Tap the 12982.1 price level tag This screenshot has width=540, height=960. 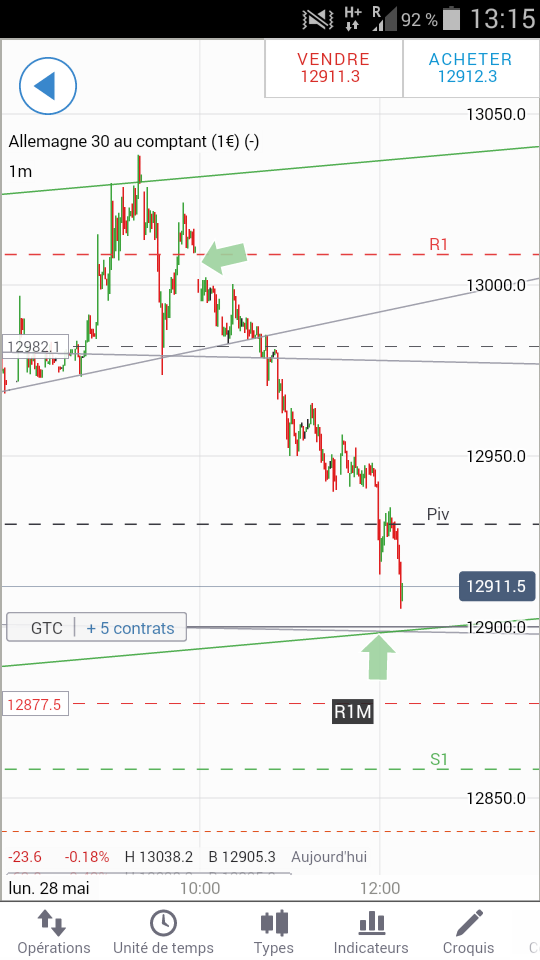coord(35,347)
